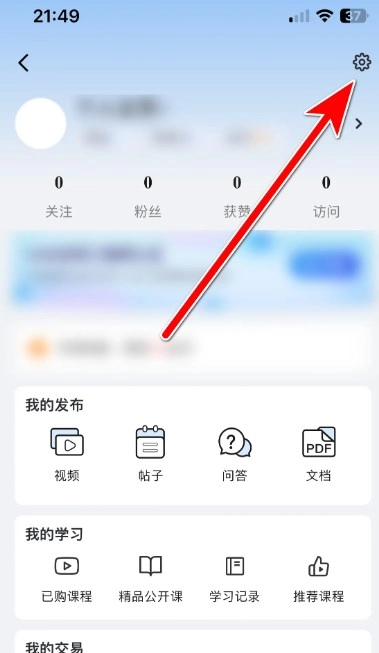
Task: Open my published 帖子
Action: click(150, 454)
